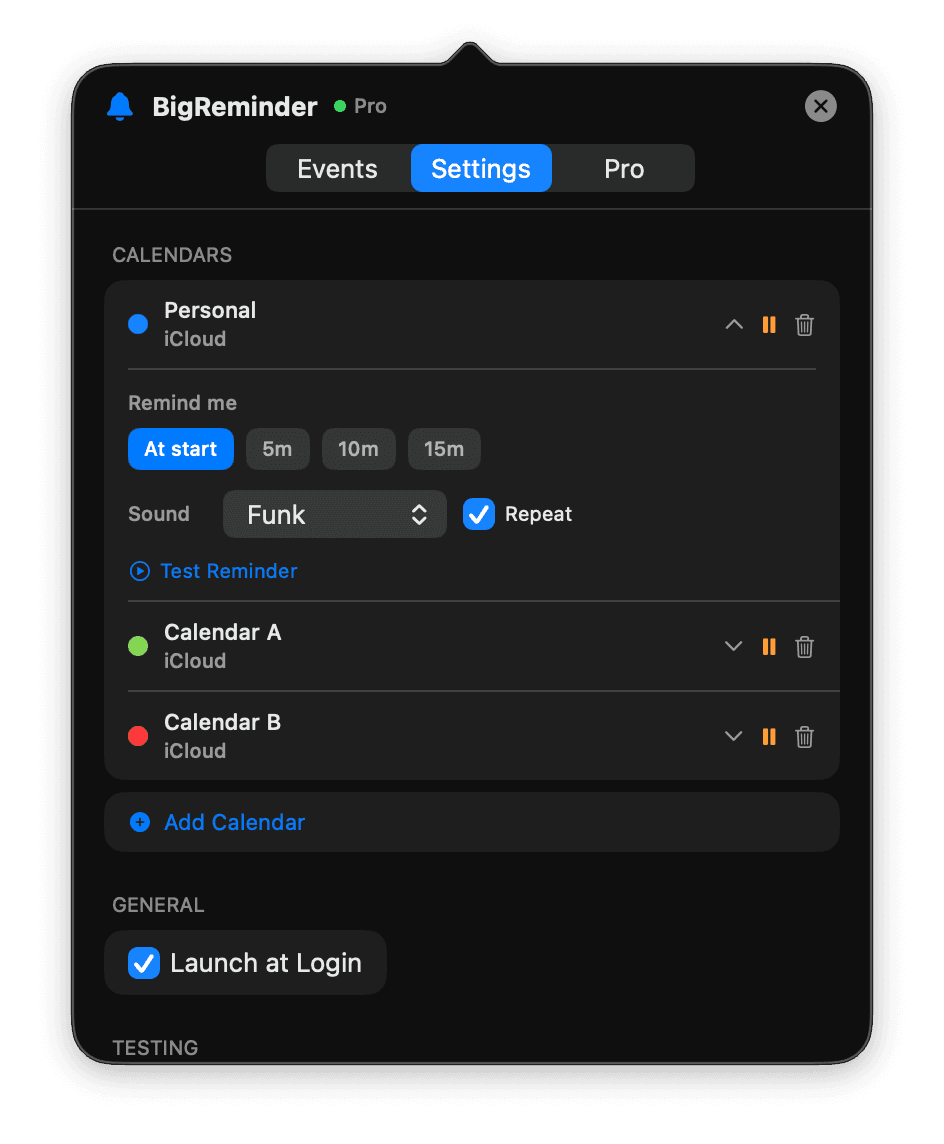Add a new calendar
This screenshot has height=1144, width=944.
(234, 822)
